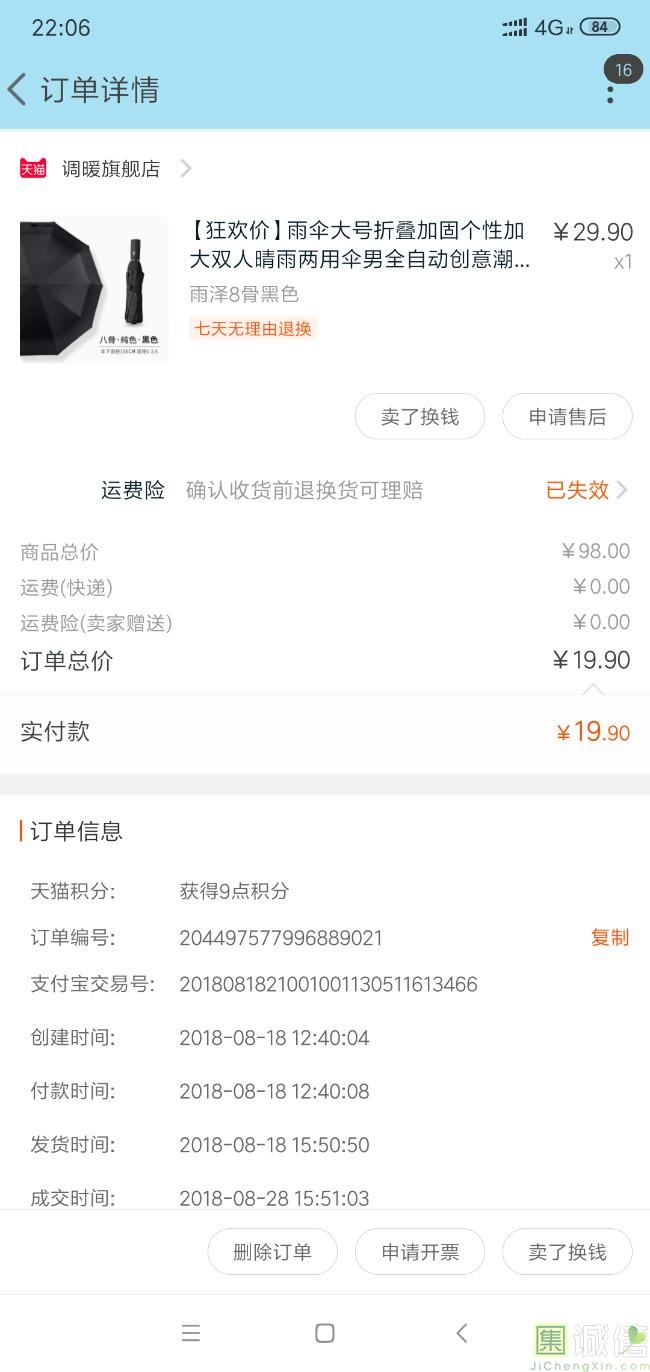This screenshot has width=650, height=1372.
Task: Open the 调暖旗舰店 store page
Action: coord(106,168)
